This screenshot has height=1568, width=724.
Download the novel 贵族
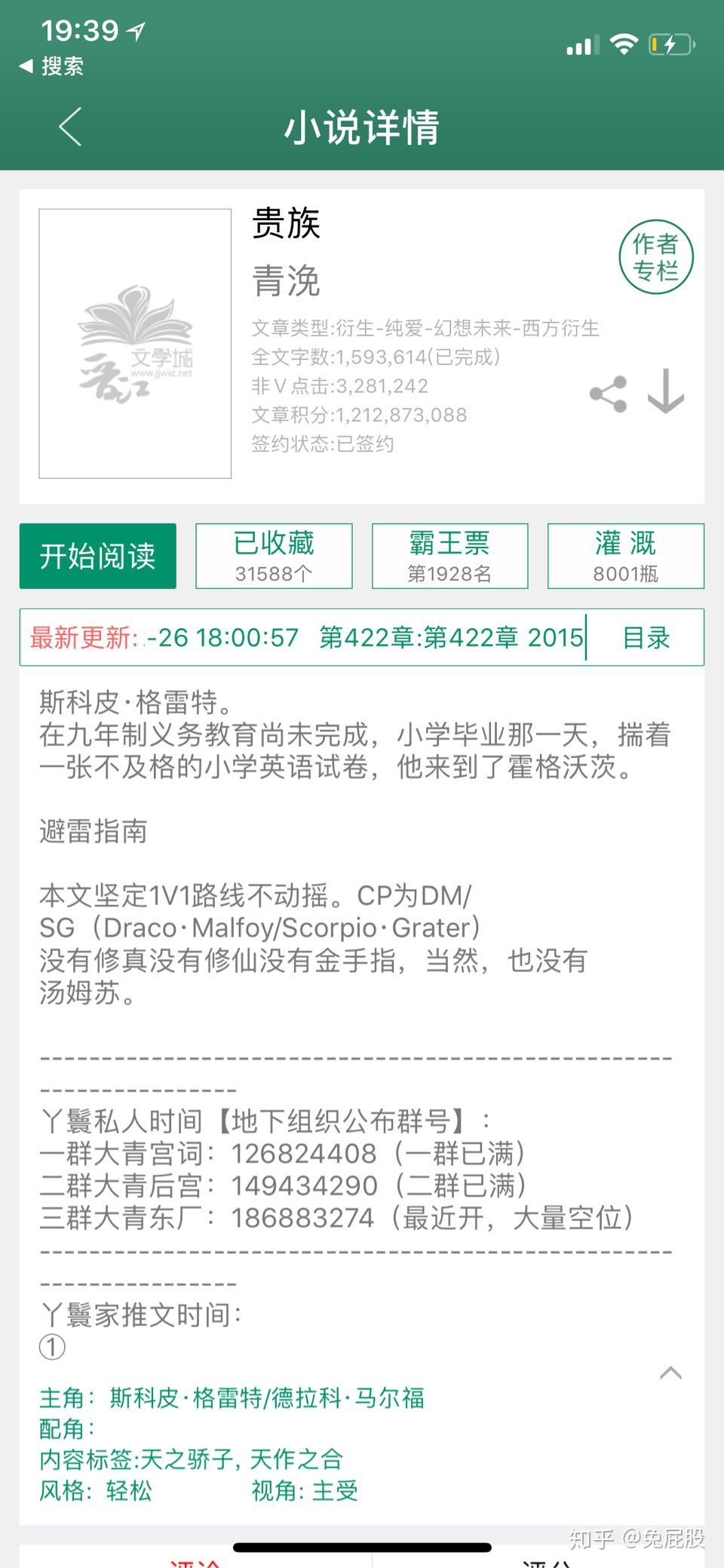[666, 392]
